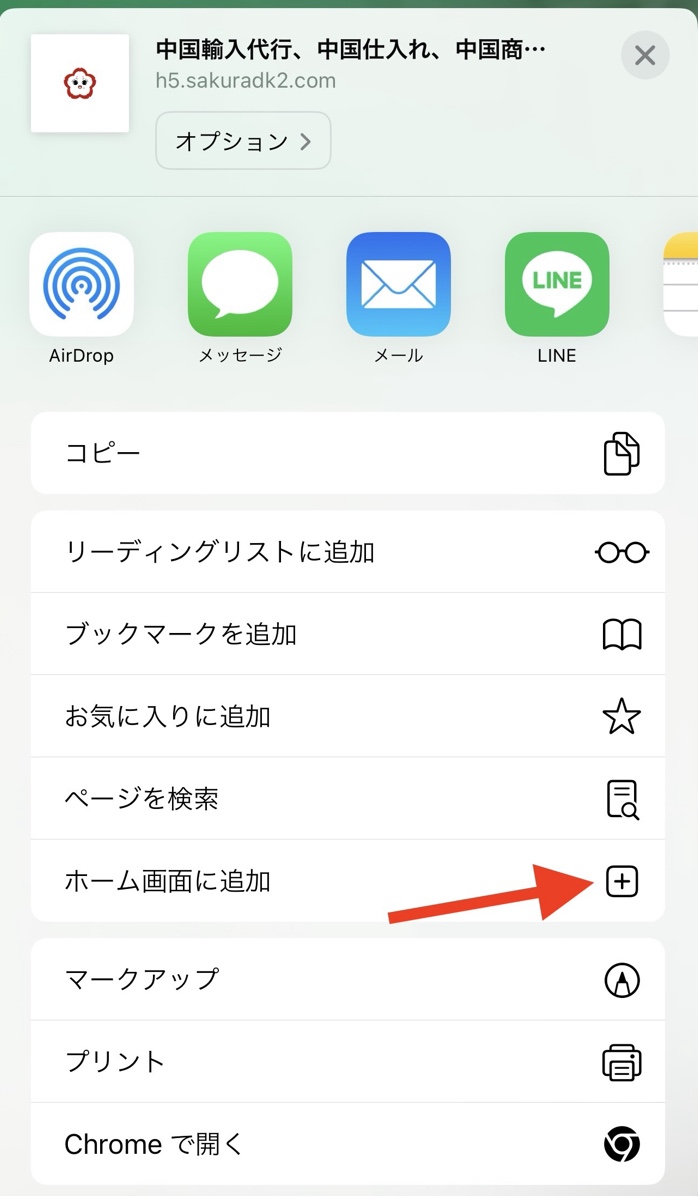Close the share sheet
Viewport: 700px width, 1202px height.
(x=645, y=56)
